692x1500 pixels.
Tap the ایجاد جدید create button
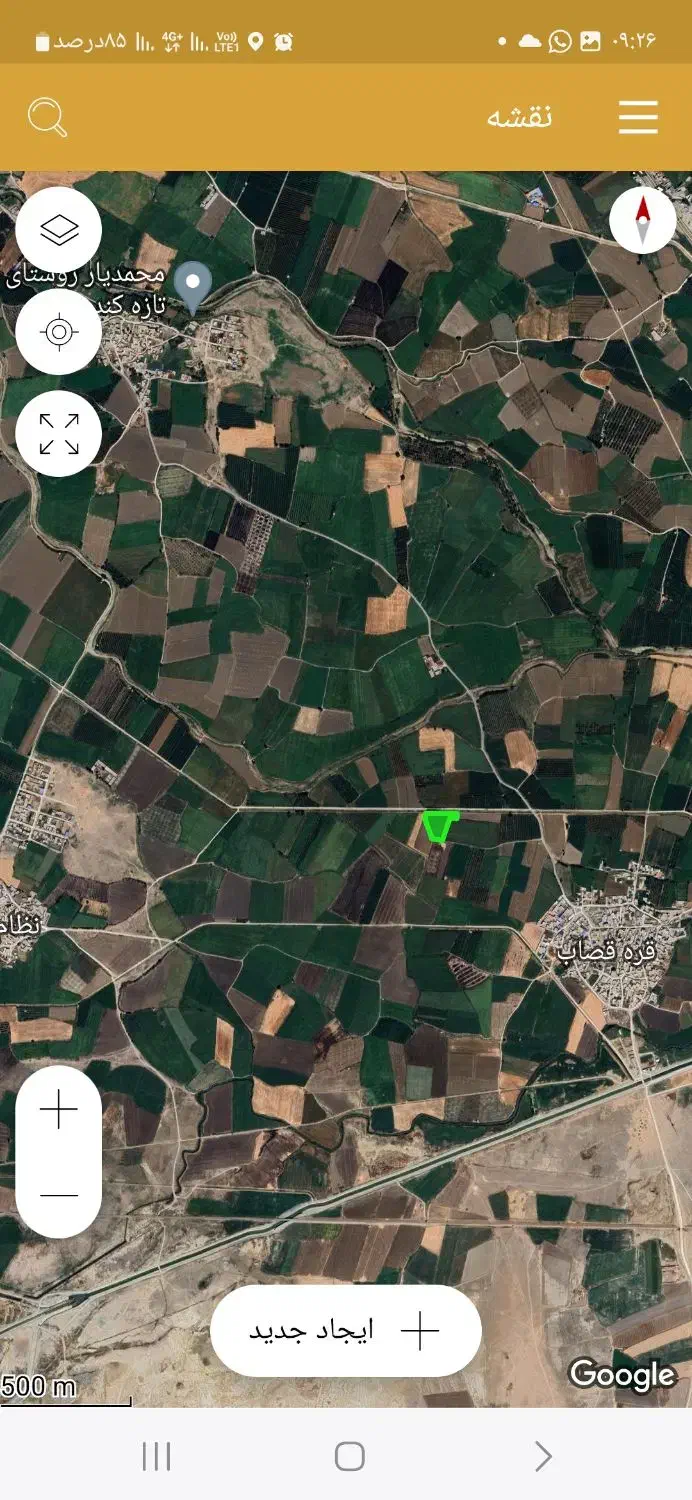[346, 1331]
